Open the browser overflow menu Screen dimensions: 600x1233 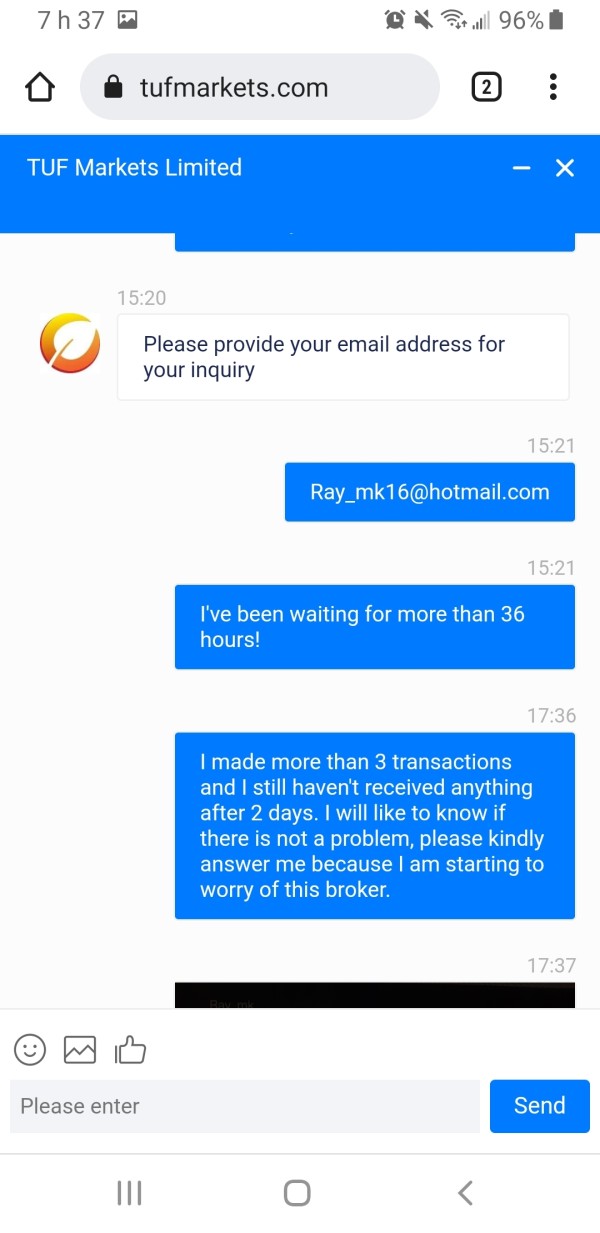(x=553, y=87)
